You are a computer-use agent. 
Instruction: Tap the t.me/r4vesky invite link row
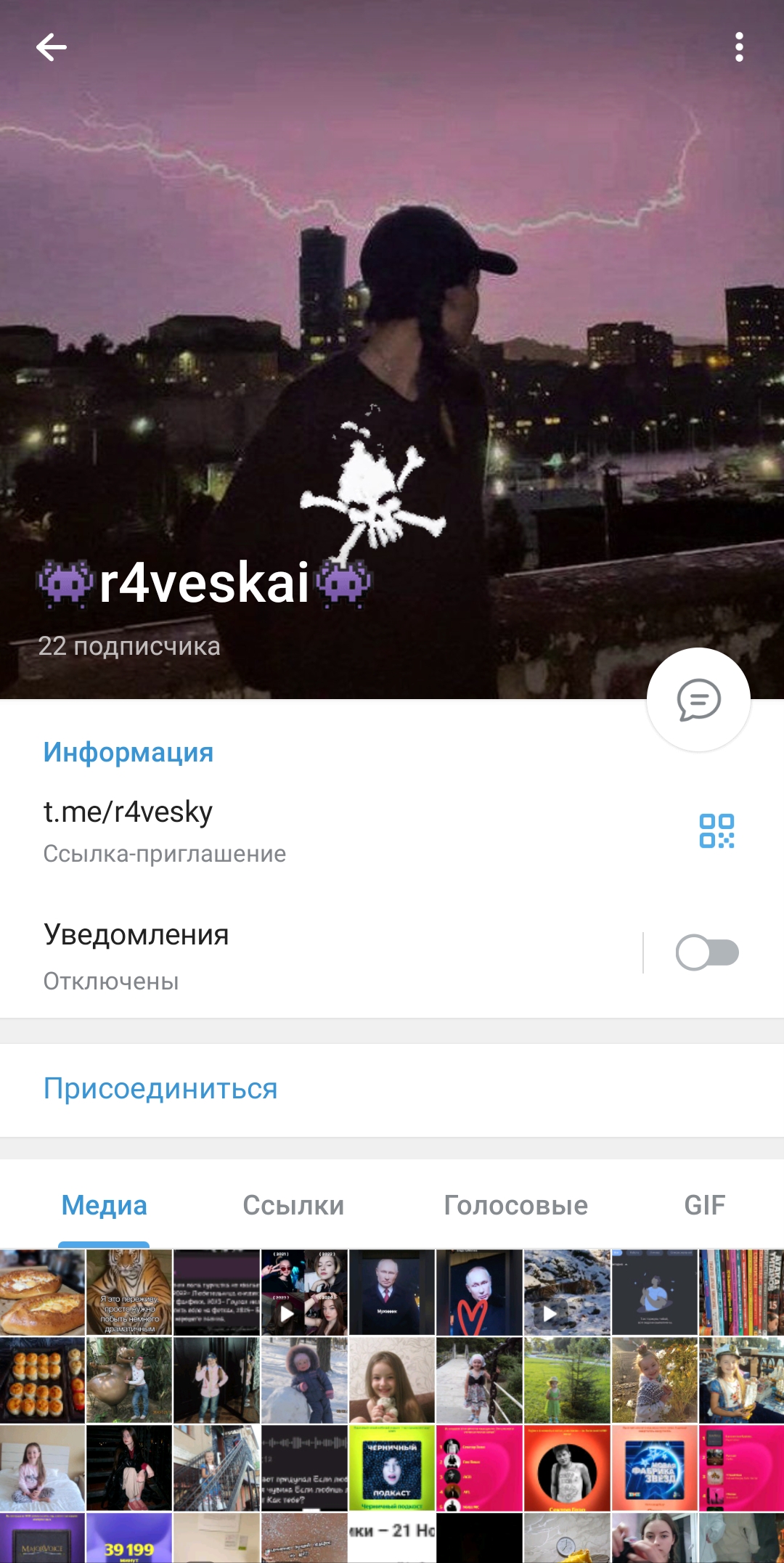tap(392, 831)
